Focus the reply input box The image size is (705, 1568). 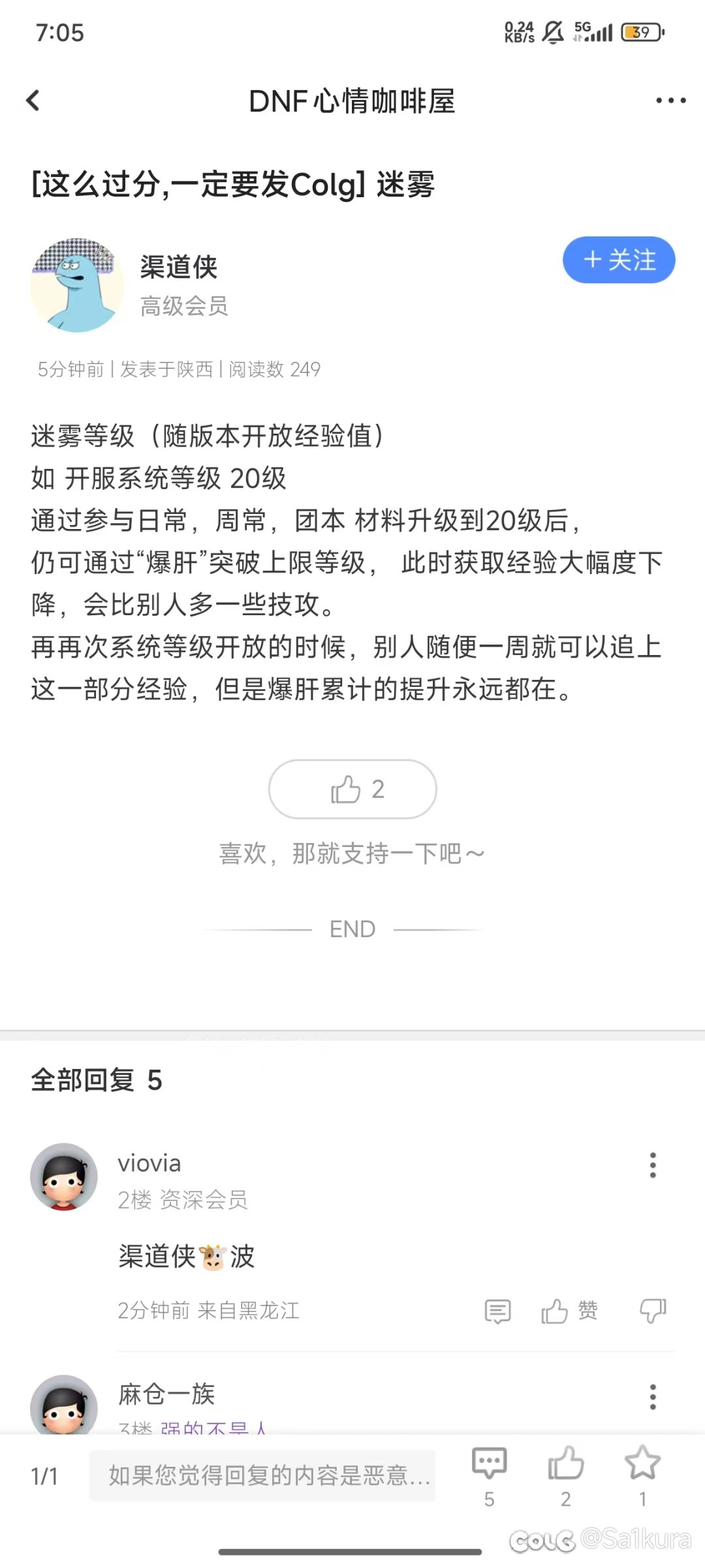coord(262,1476)
